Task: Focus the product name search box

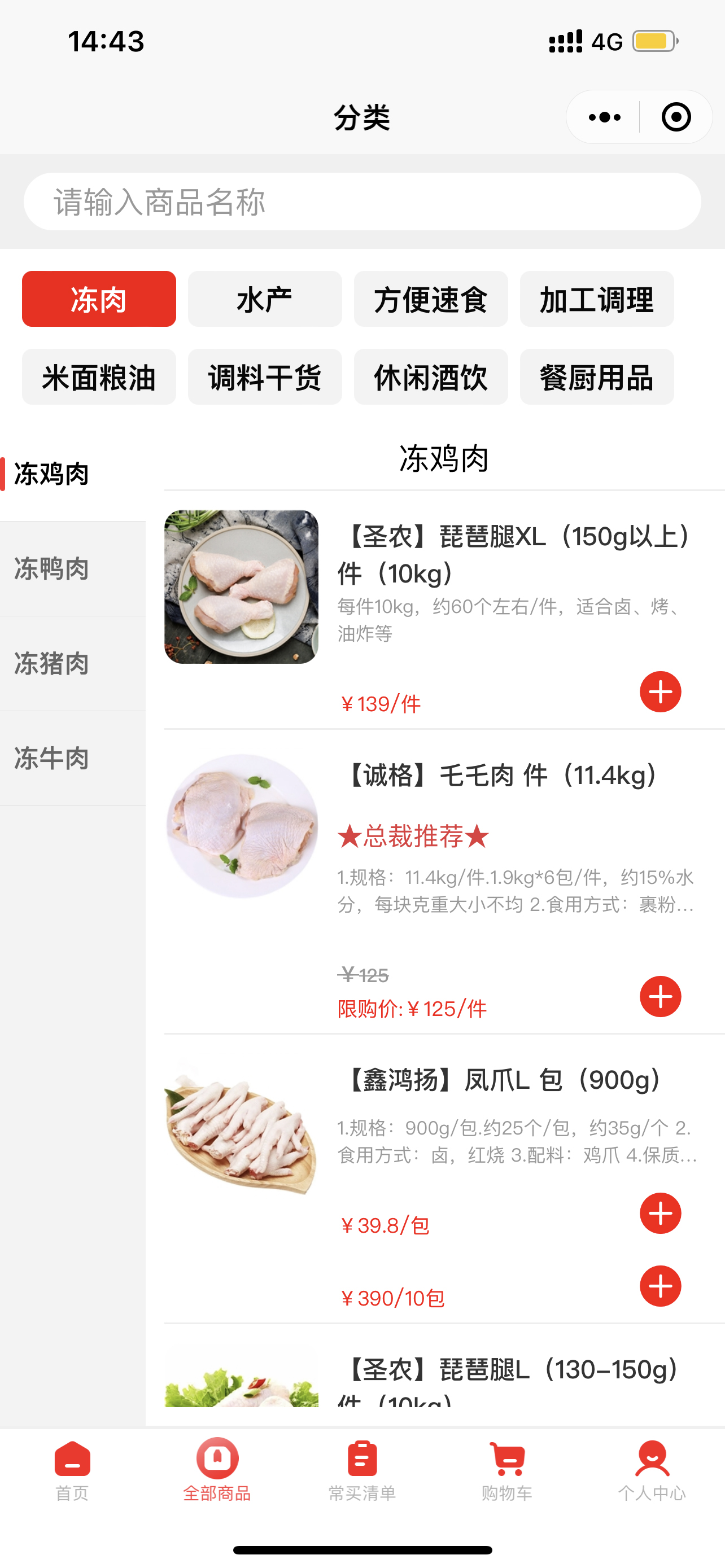Action: click(362, 202)
